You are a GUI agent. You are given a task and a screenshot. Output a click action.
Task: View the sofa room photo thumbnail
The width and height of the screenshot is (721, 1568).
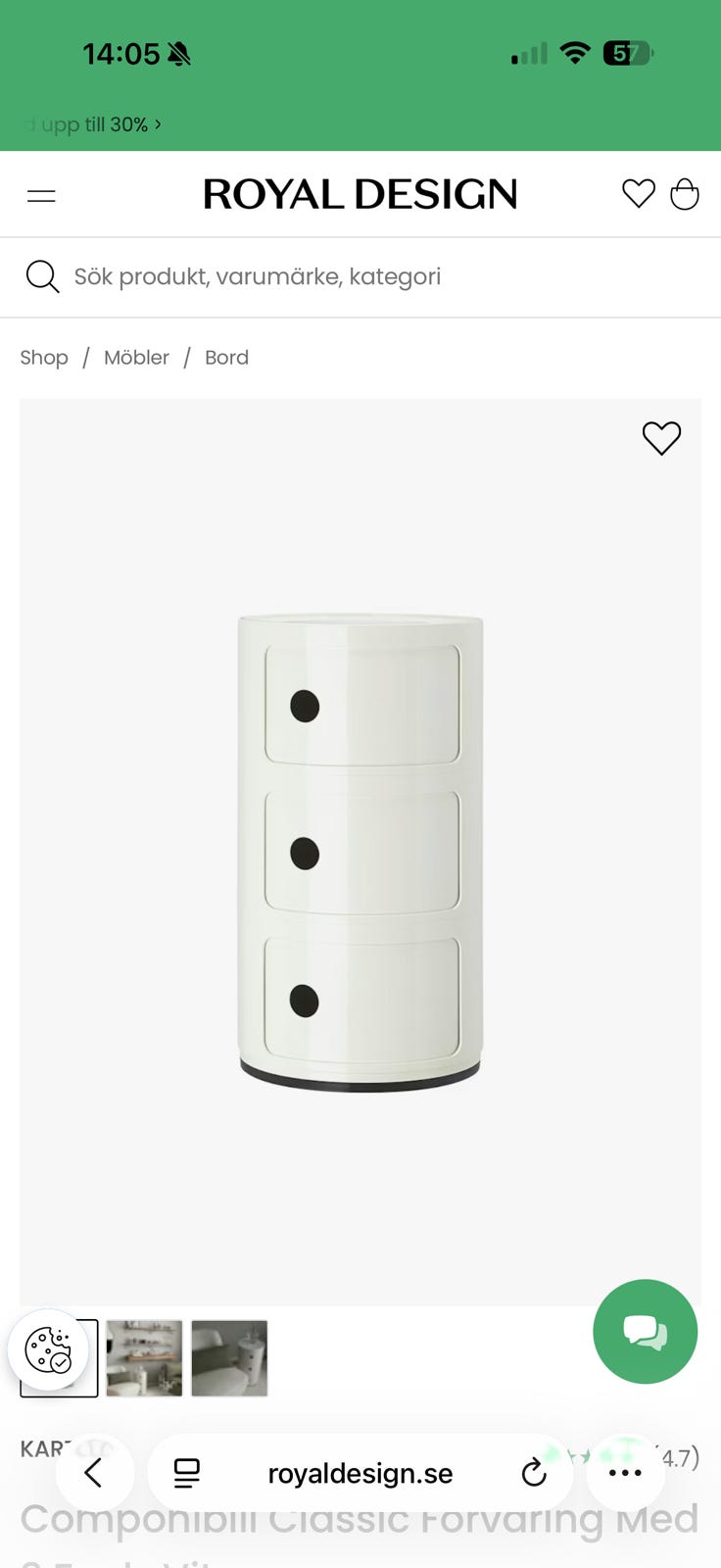point(229,1358)
